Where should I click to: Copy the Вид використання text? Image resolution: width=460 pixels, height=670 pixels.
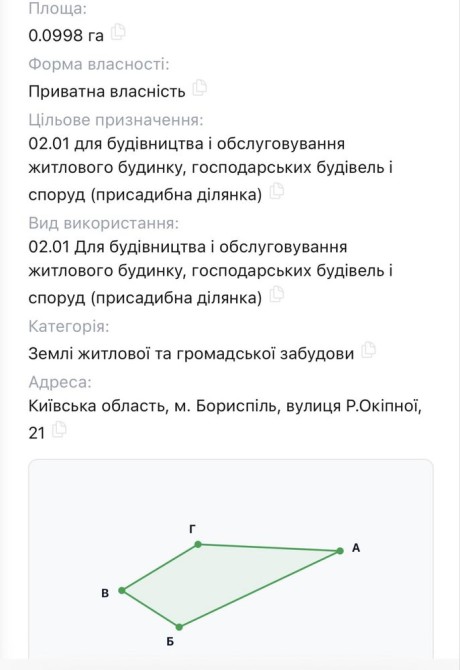(276, 294)
